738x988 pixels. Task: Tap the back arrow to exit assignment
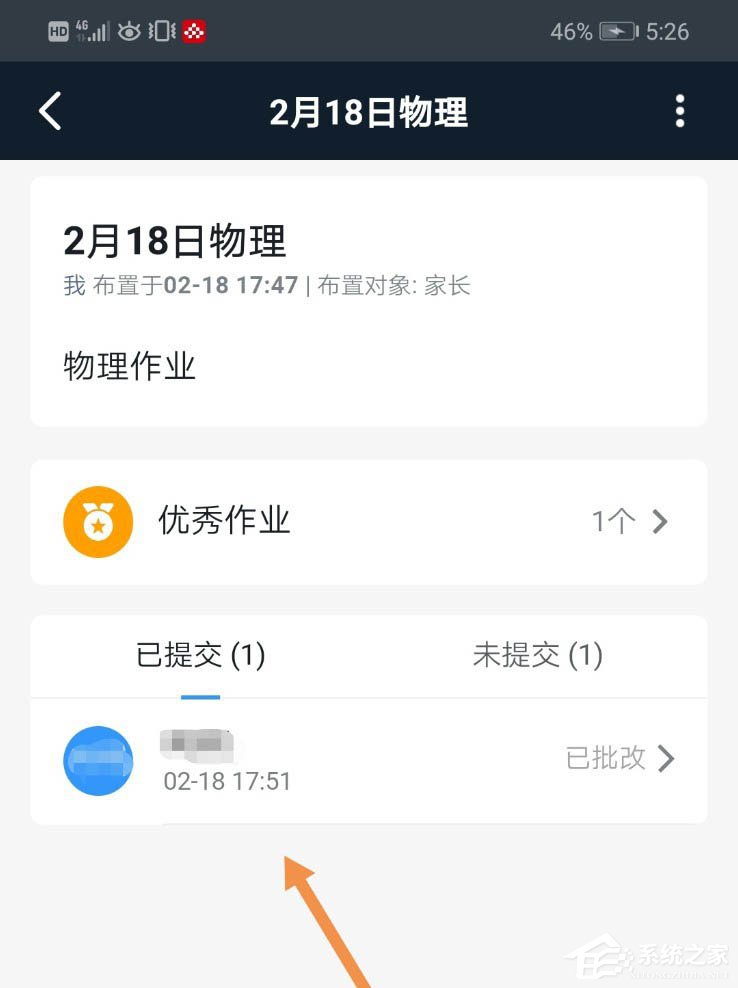point(49,111)
